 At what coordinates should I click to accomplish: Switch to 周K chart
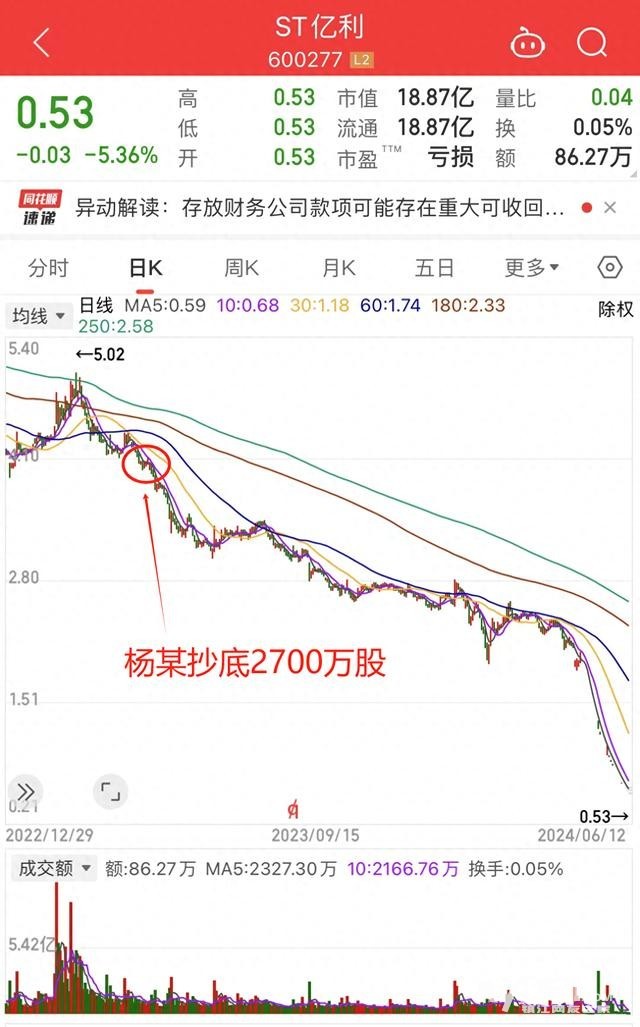pos(242,268)
